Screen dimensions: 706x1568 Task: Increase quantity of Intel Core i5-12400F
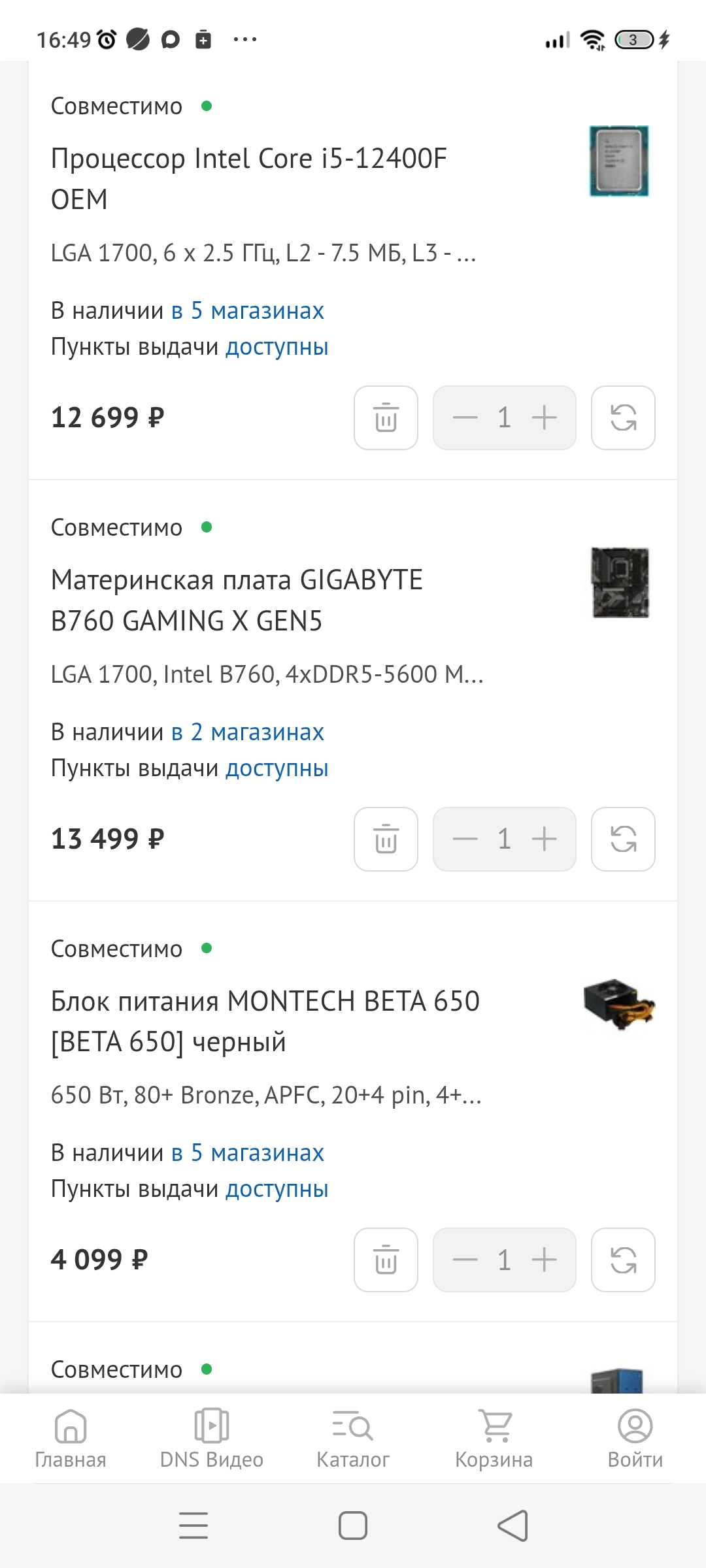[x=544, y=417]
